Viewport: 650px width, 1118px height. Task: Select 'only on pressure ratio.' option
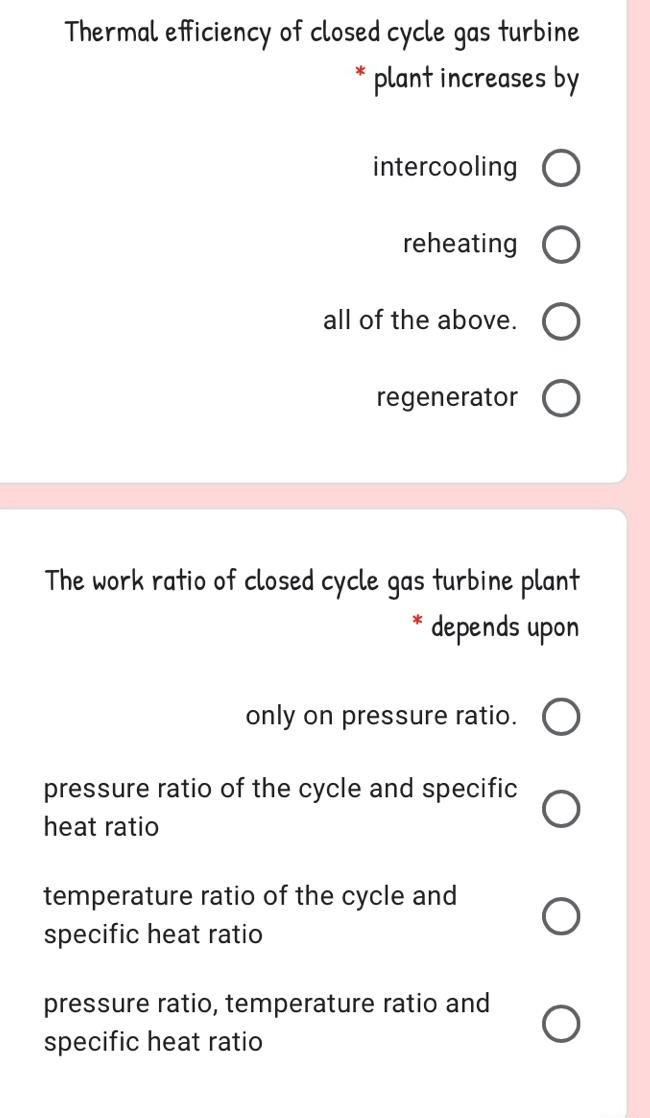click(x=560, y=718)
